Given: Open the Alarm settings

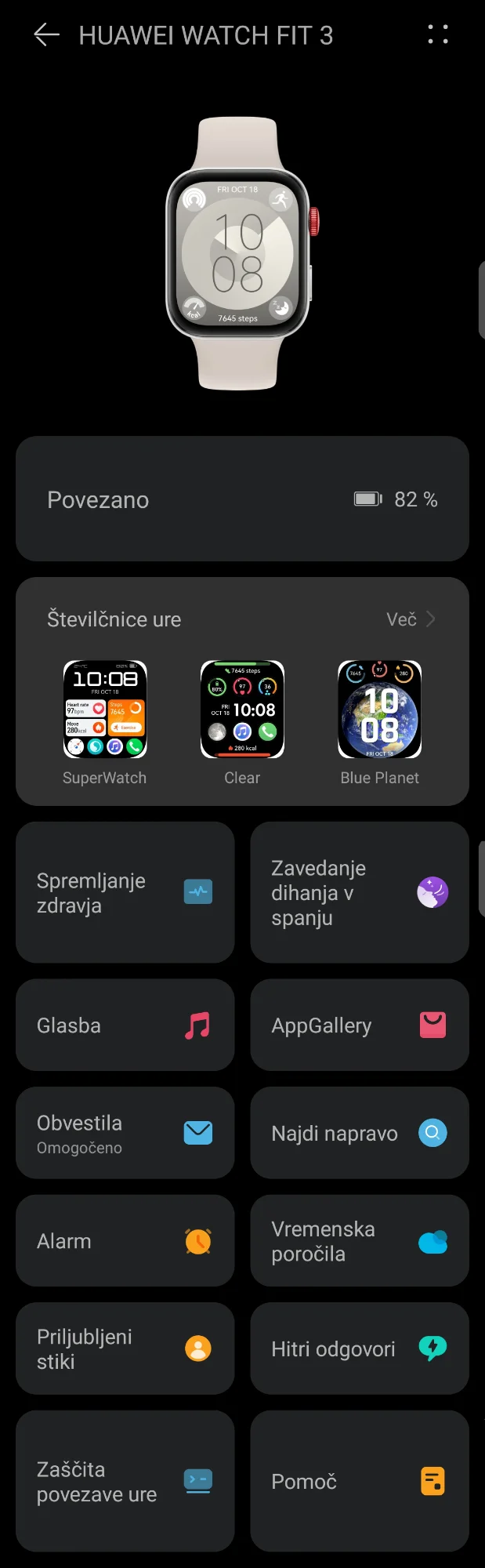Looking at the screenshot, I should click(x=125, y=1241).
